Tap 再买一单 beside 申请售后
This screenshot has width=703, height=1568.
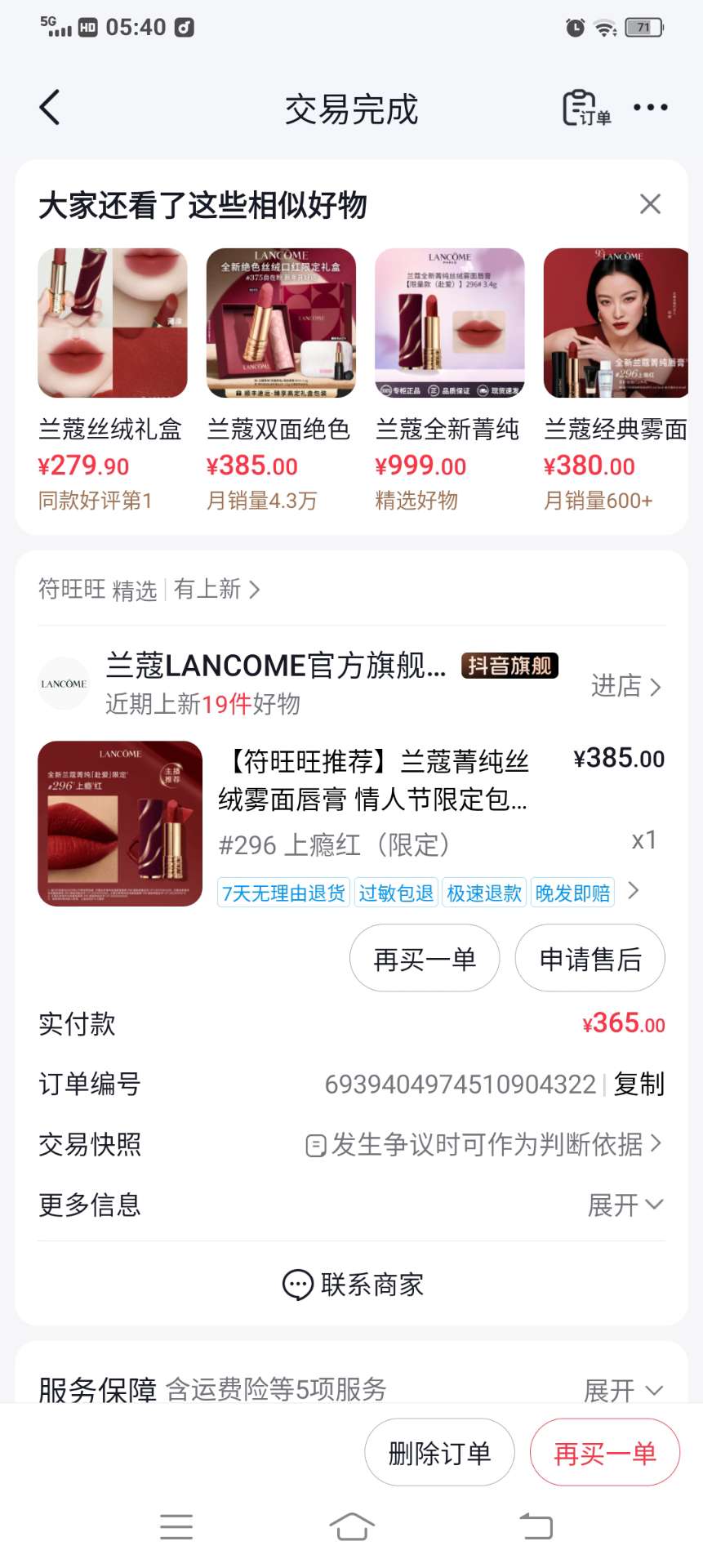(425, 959)
